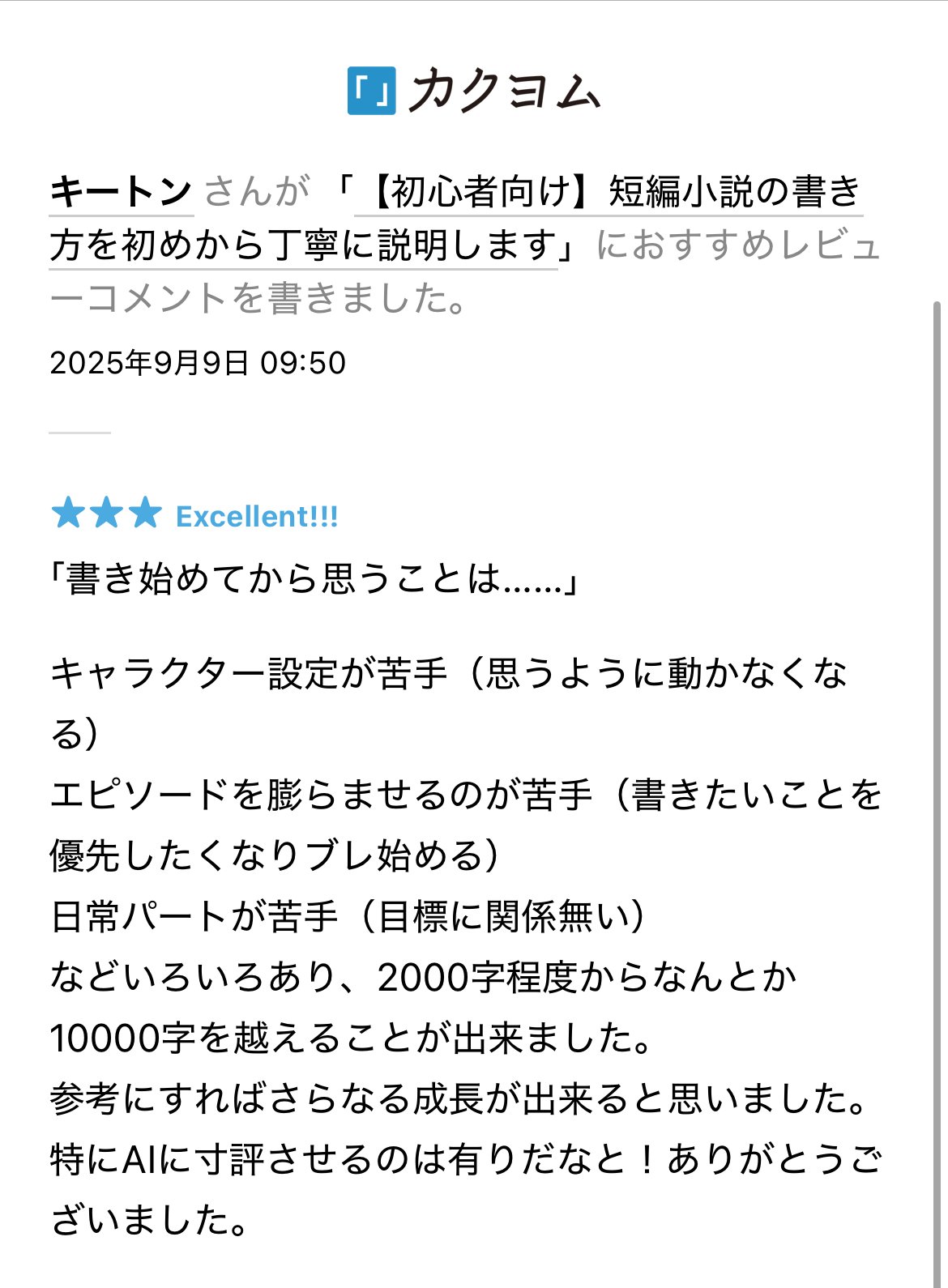Open the linked work 【初心者向け】短編小説の書き方
Screen dimensions: 948x1288
pyautogui.click(x=608, y=192)
